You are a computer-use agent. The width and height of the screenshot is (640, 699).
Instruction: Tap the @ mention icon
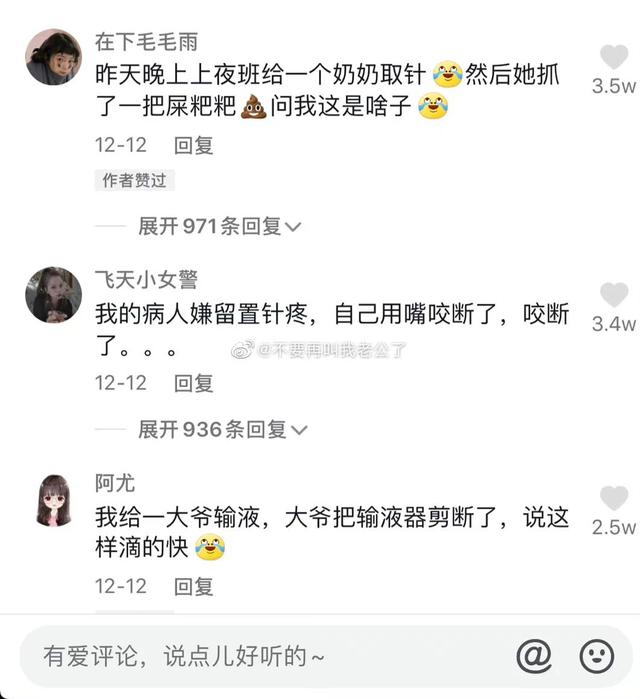(x=534, y=656)
